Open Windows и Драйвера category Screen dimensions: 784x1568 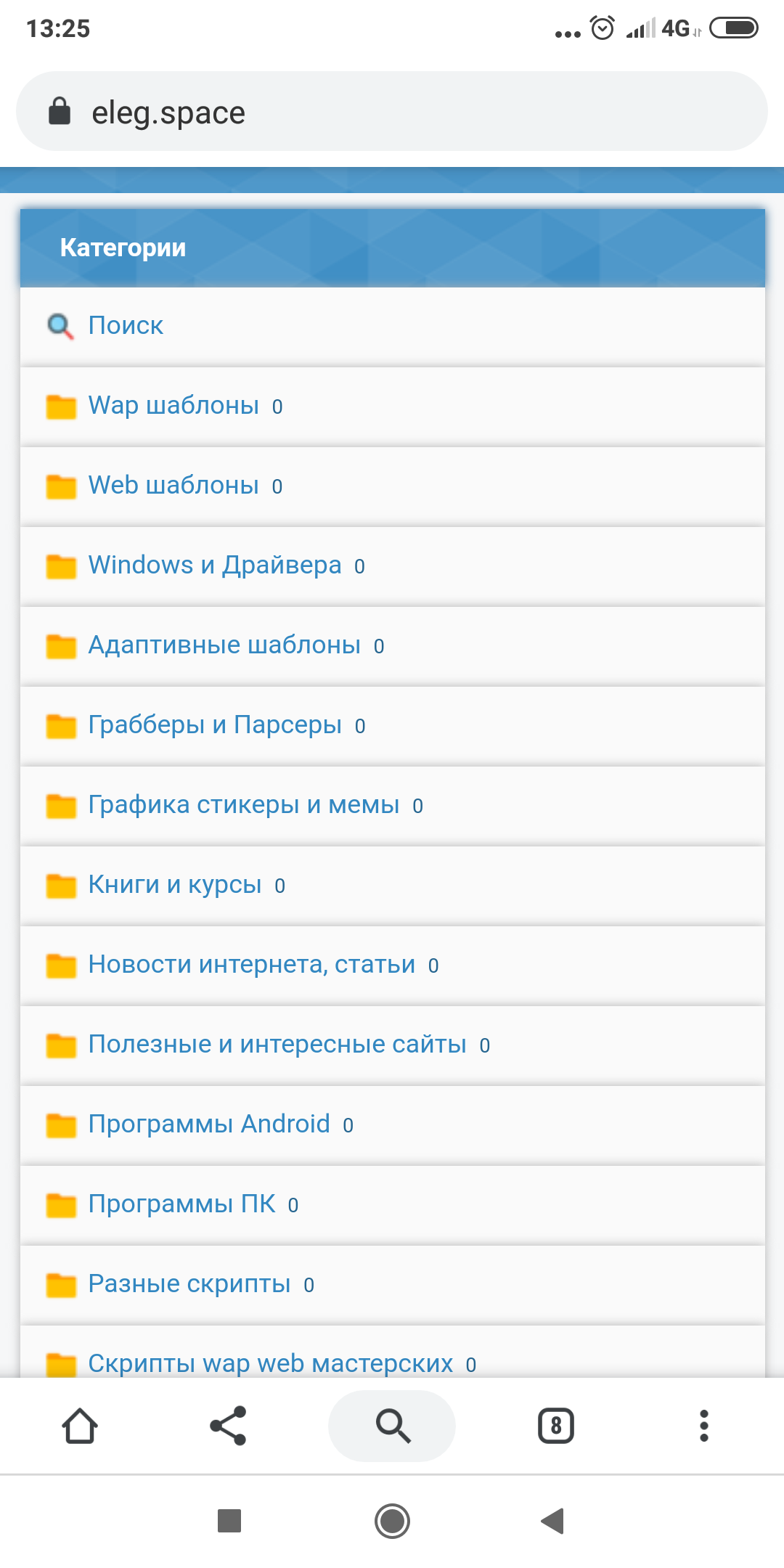tap(215, 565)
